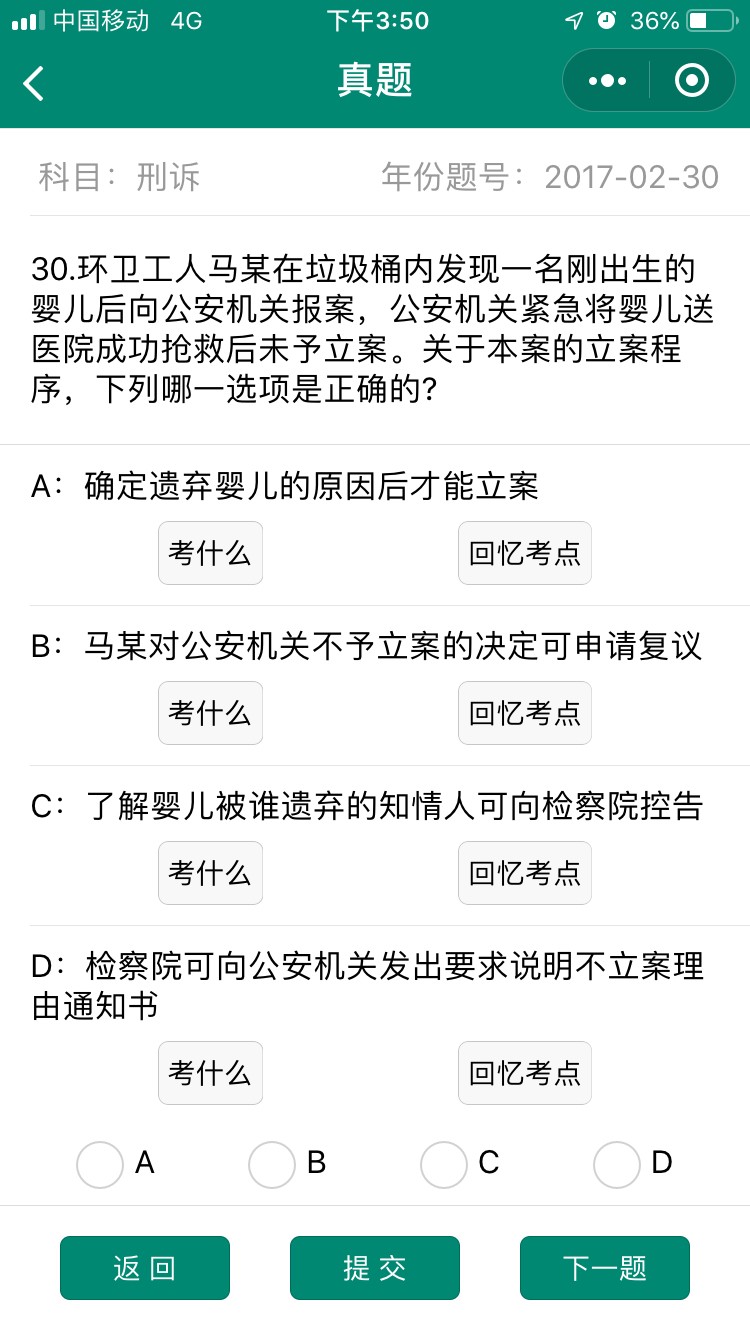Choose answer C radio button

[444, 1165]
